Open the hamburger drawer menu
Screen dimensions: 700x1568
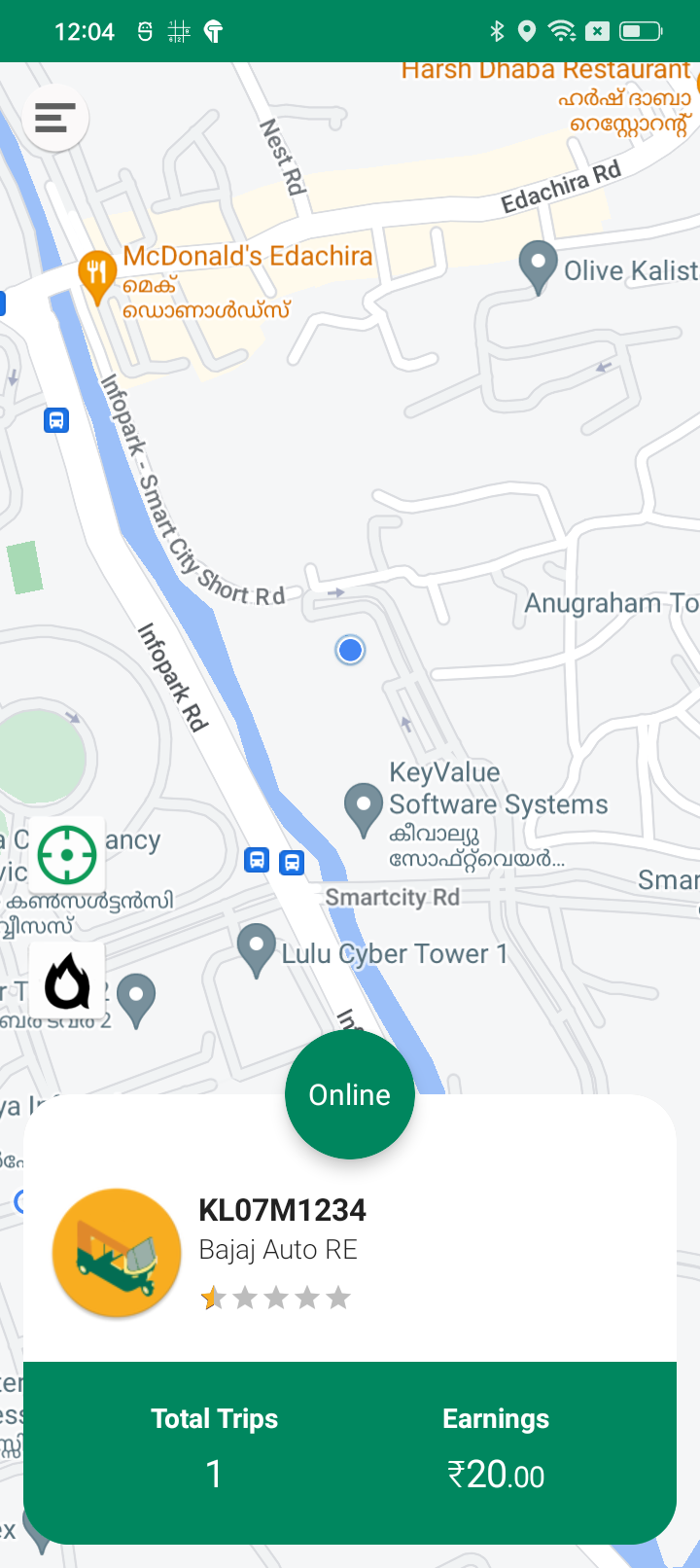(54, 118)
